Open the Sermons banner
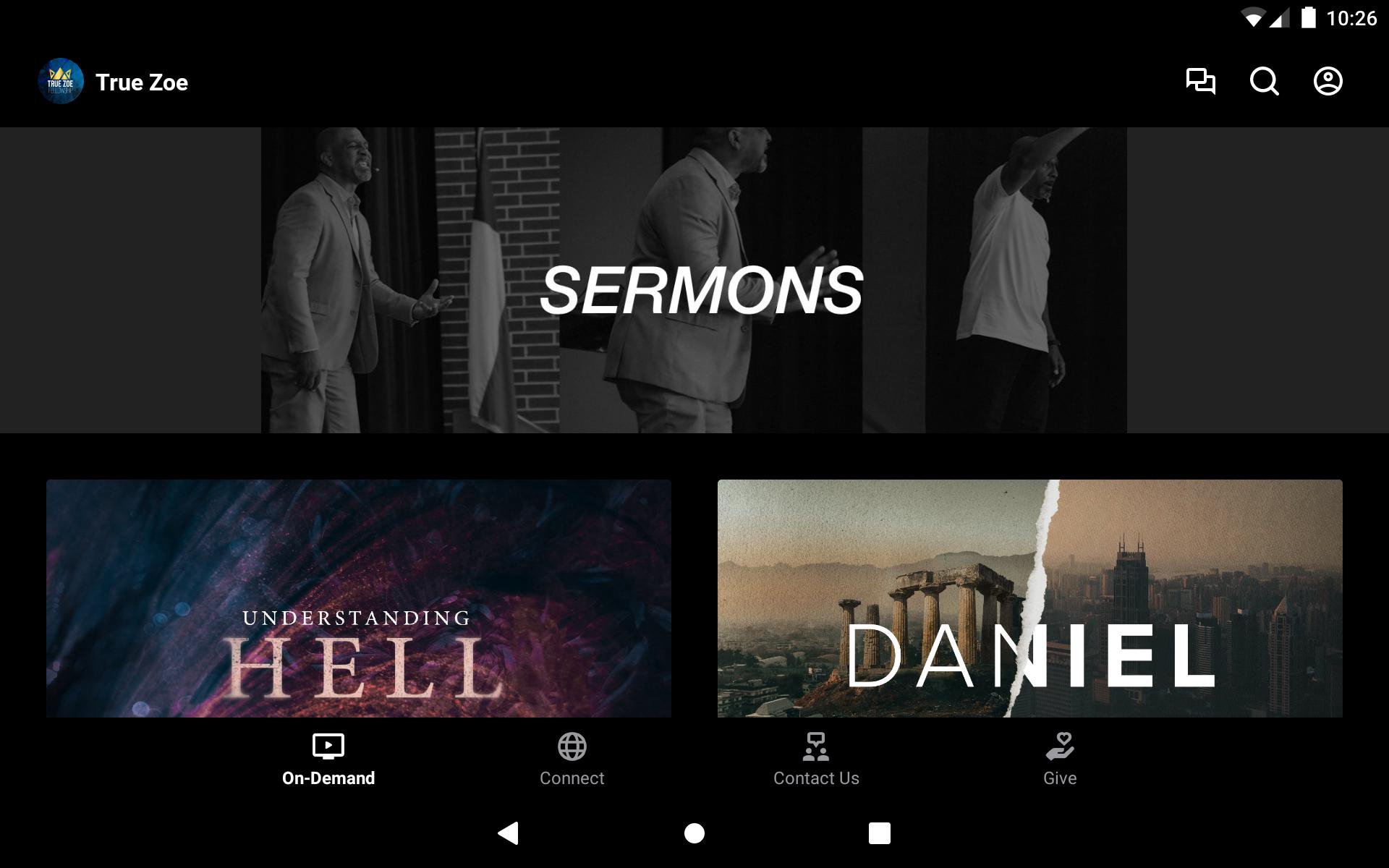The image size is (1389, 868). (693, 281)
